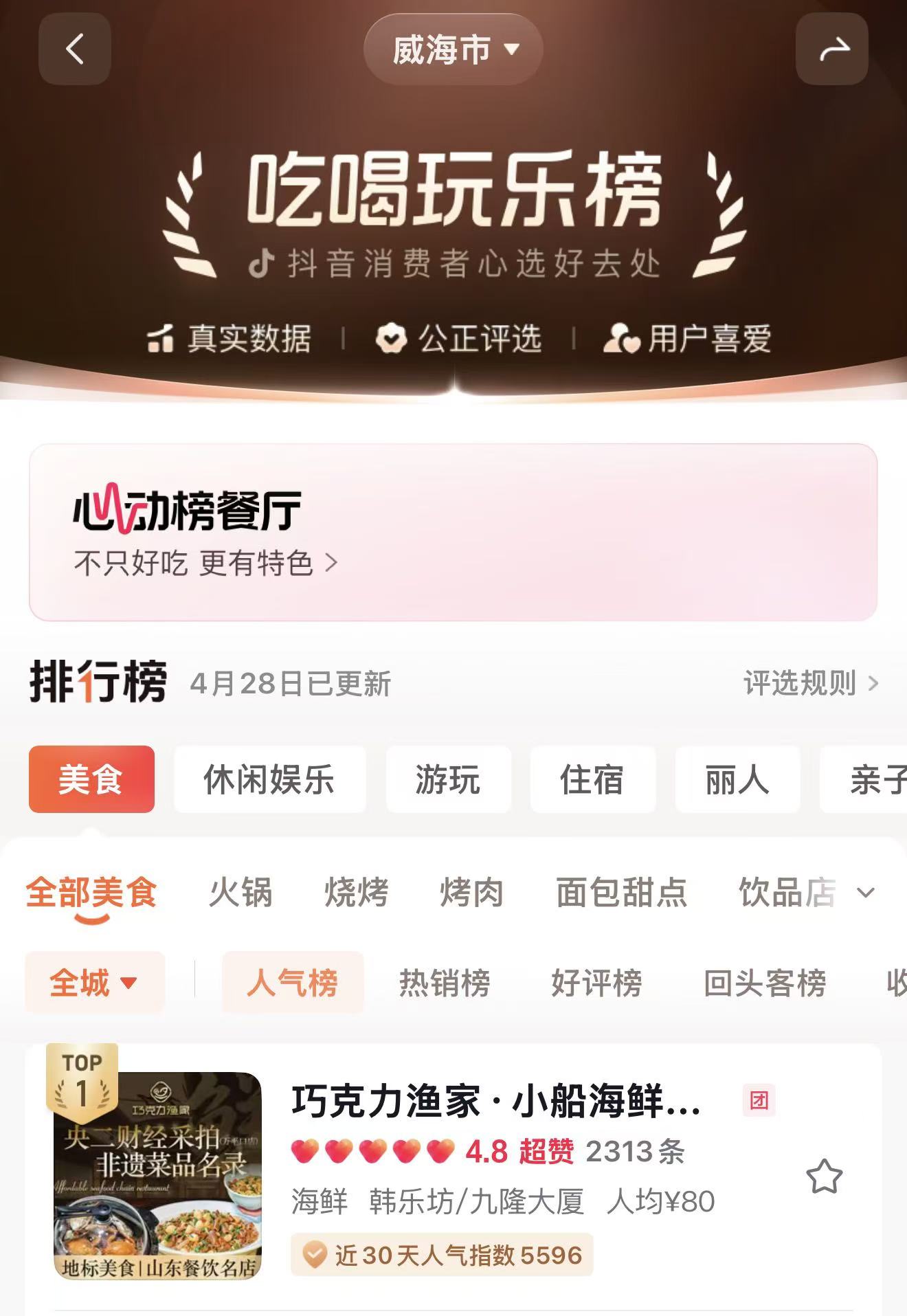Switch to the 休闲娱乐 category
This screenshot has height=1316, width=907.
269,779
